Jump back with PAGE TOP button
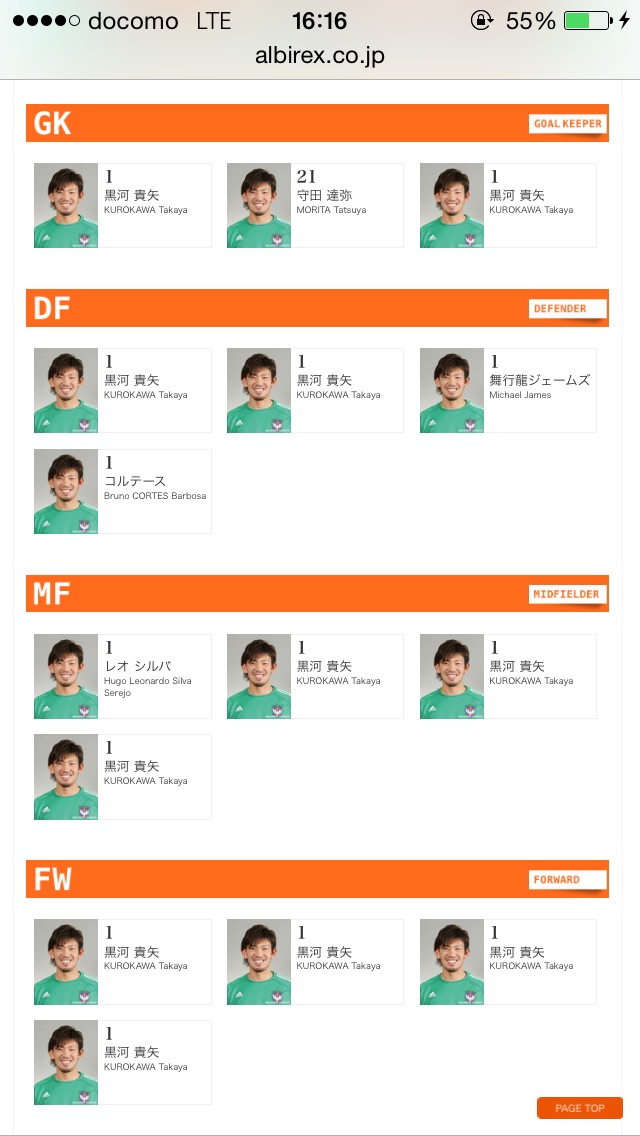The height and width of the screenshot is (1136, 640). (x=580, y=1108)
